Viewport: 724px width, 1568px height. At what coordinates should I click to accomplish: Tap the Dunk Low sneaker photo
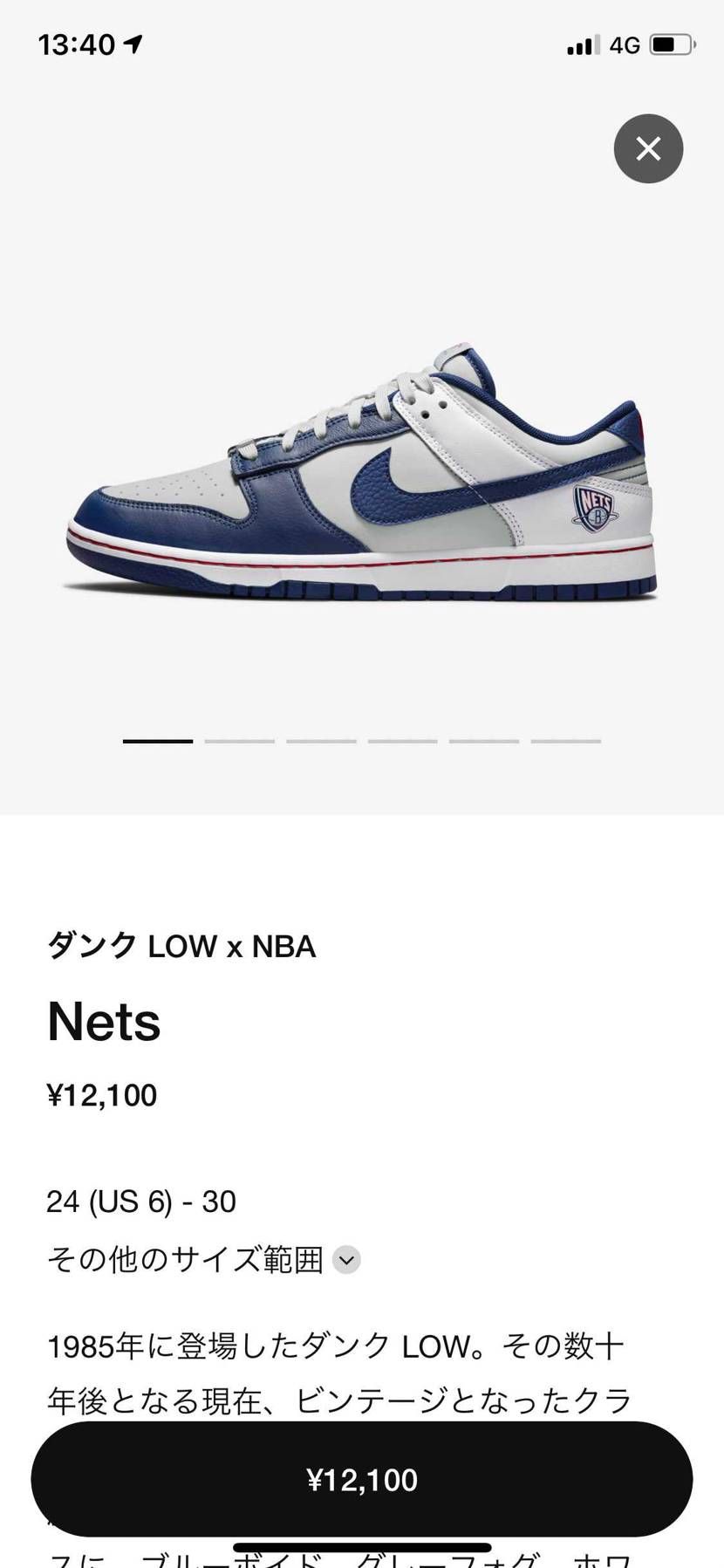pos(362,476)
